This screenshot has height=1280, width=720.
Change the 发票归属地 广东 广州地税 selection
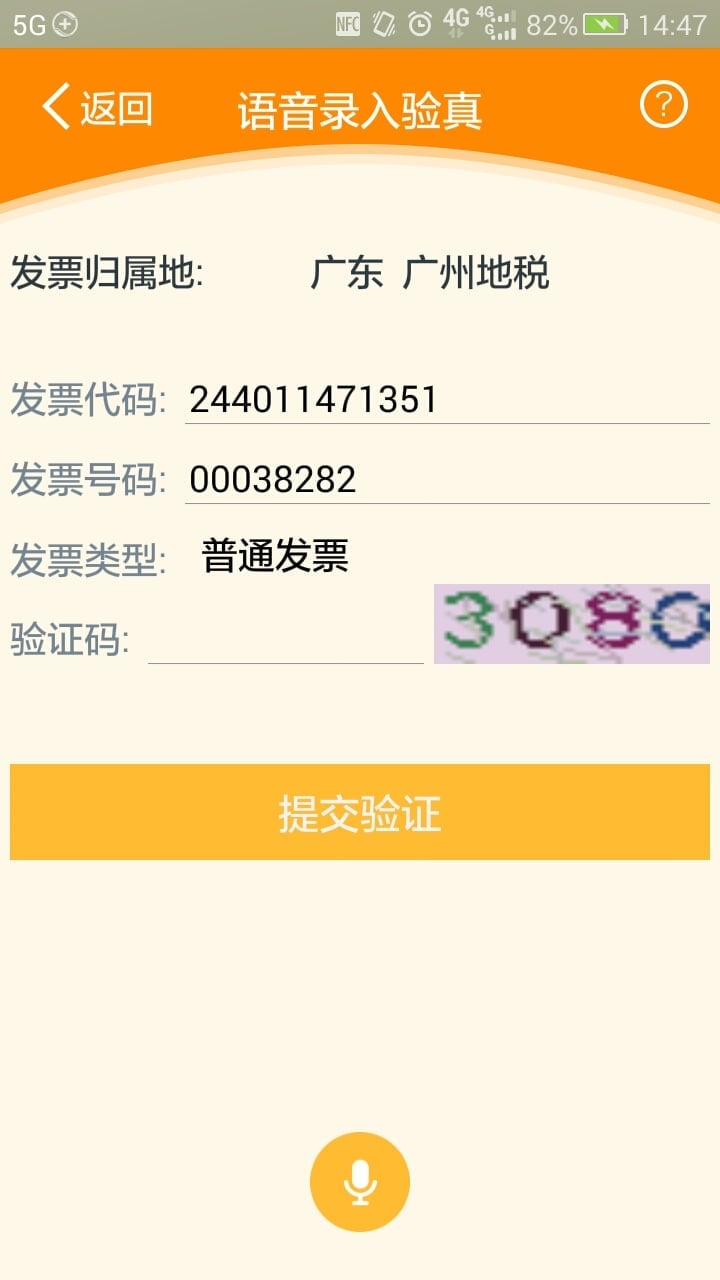[x=430, y=273]
